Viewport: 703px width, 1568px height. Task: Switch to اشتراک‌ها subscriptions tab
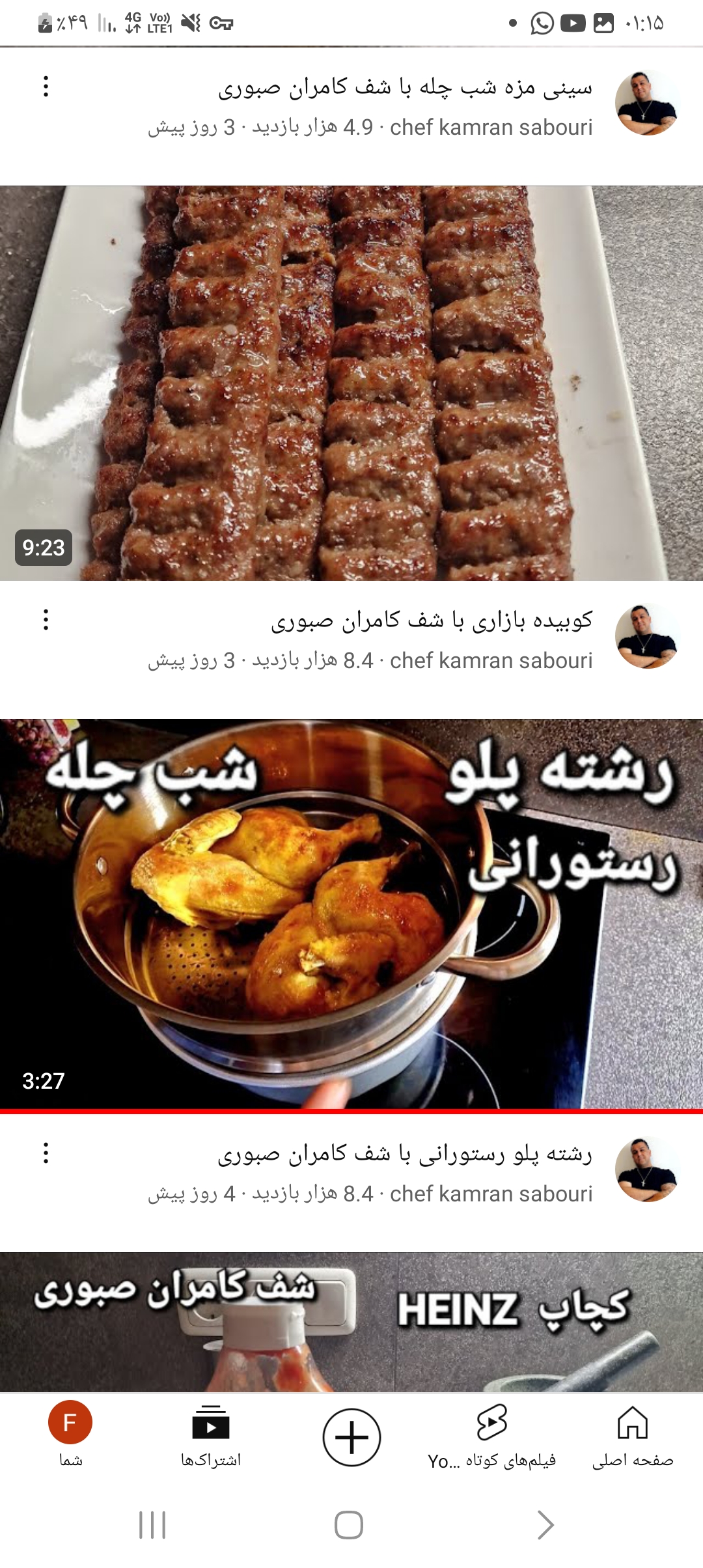[x=211, y=1436]
